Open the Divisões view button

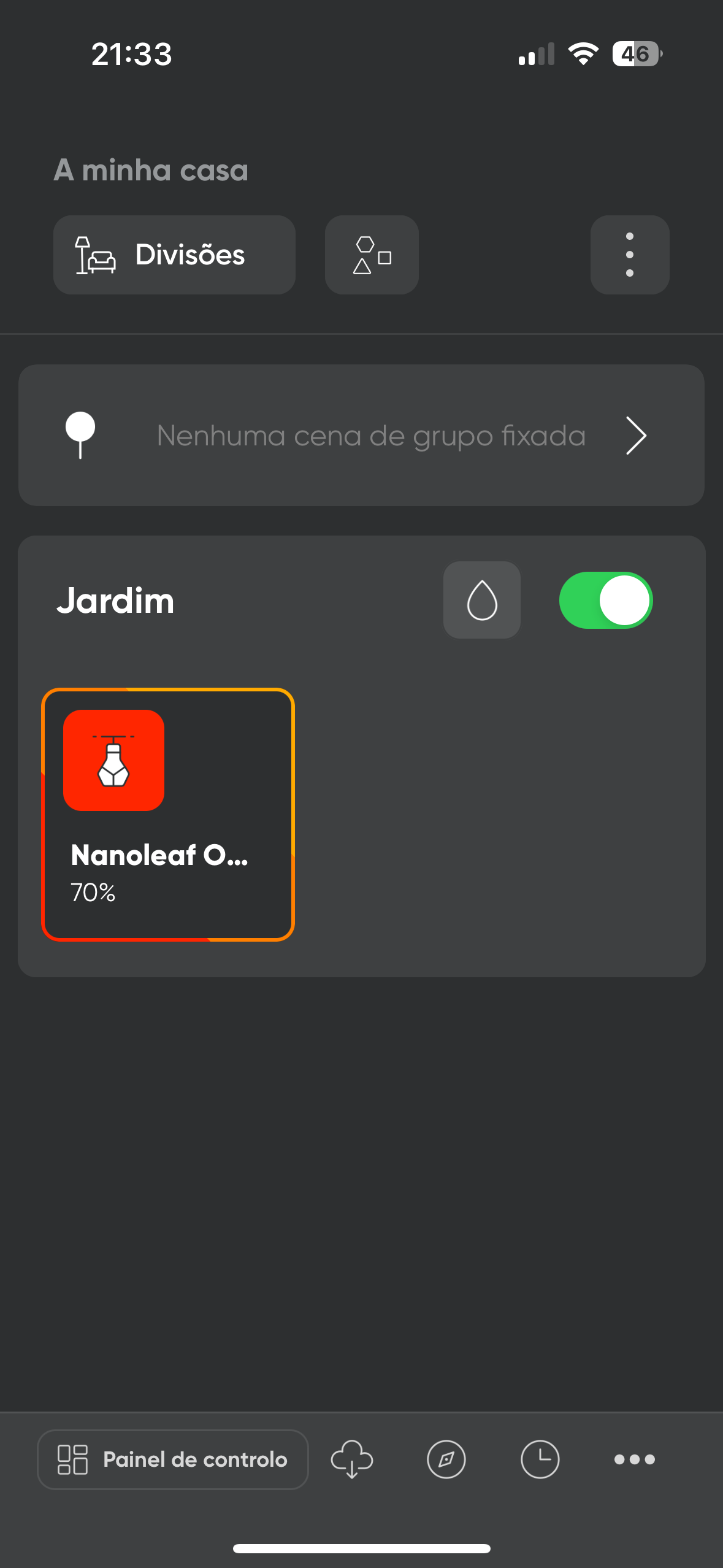(174, 255)
